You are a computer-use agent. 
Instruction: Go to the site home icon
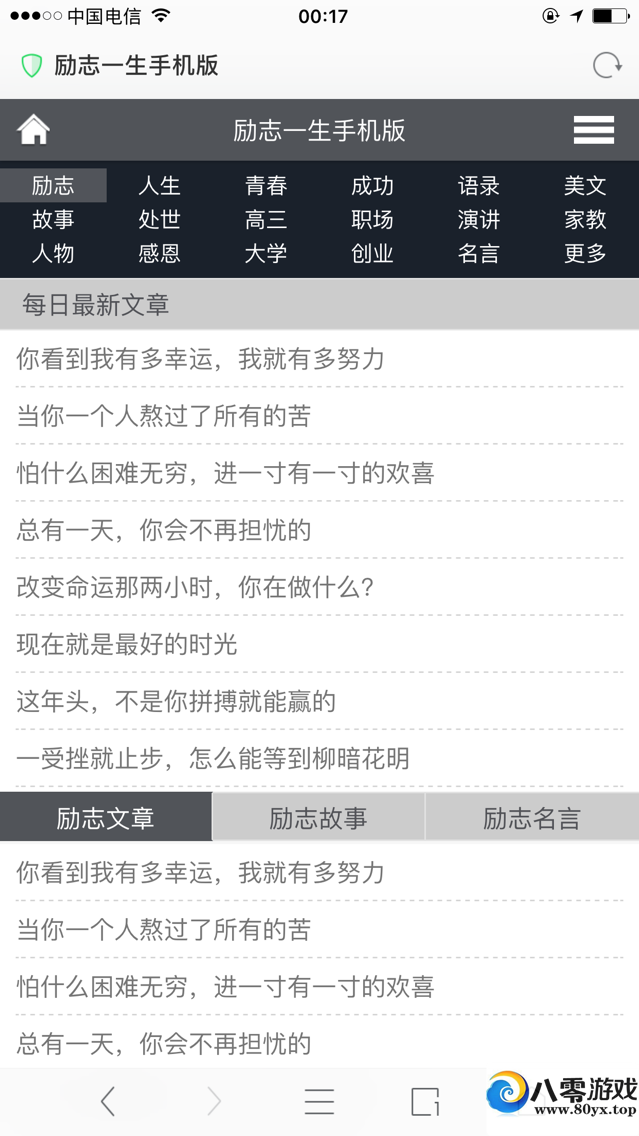(x=33, y=130)
